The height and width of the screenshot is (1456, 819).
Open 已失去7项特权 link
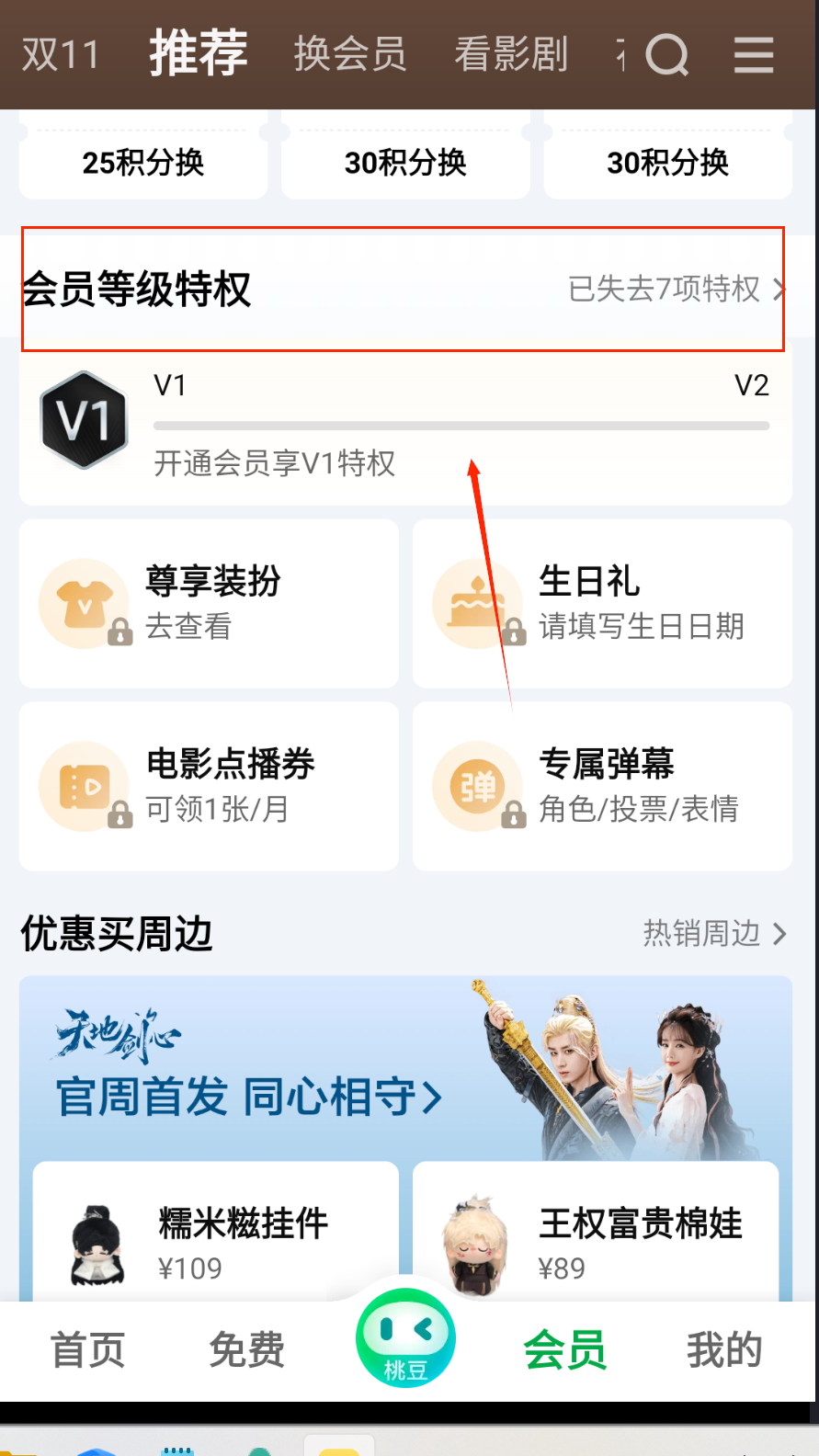(x=675, y=290)
